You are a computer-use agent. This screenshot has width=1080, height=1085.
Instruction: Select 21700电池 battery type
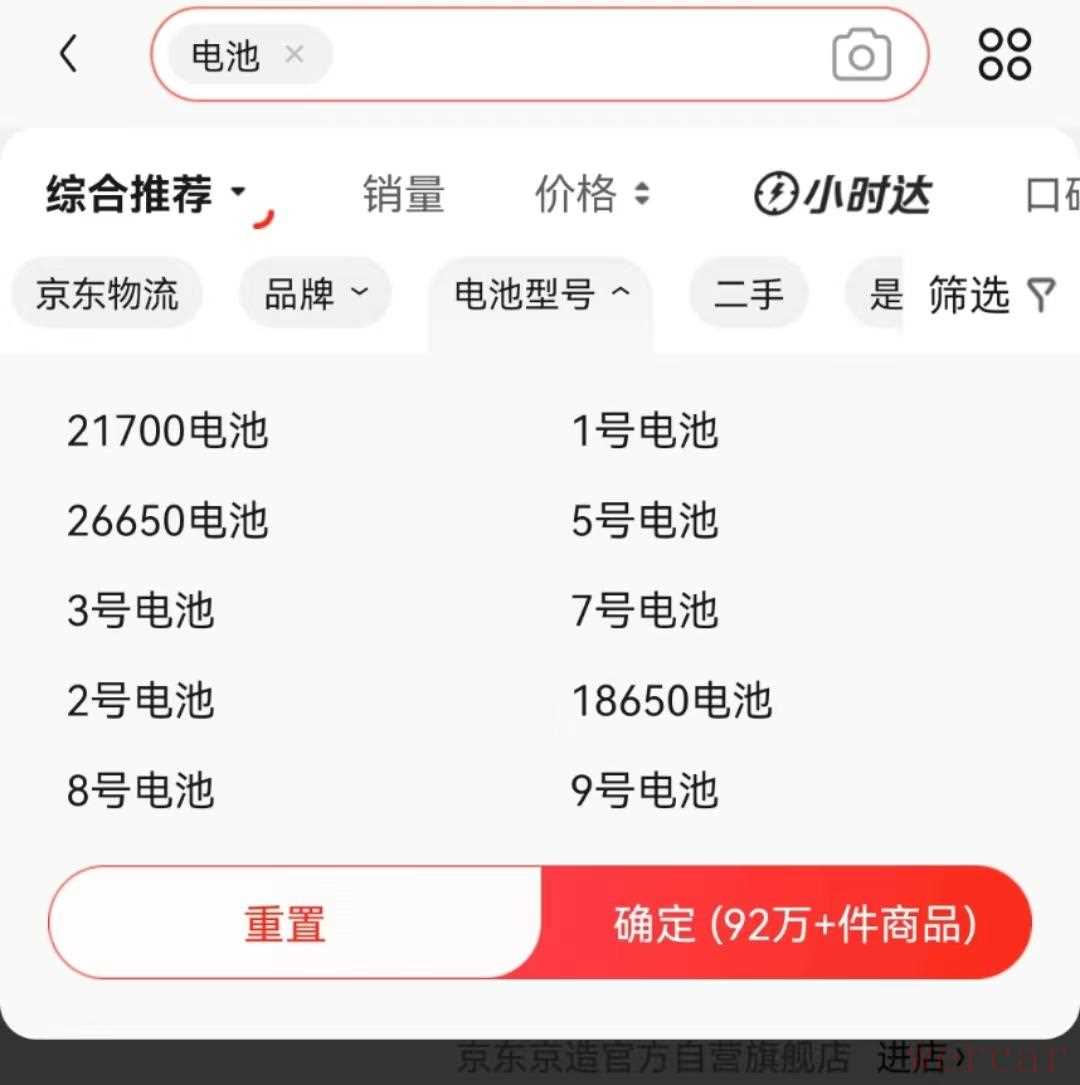pos(168,431)
